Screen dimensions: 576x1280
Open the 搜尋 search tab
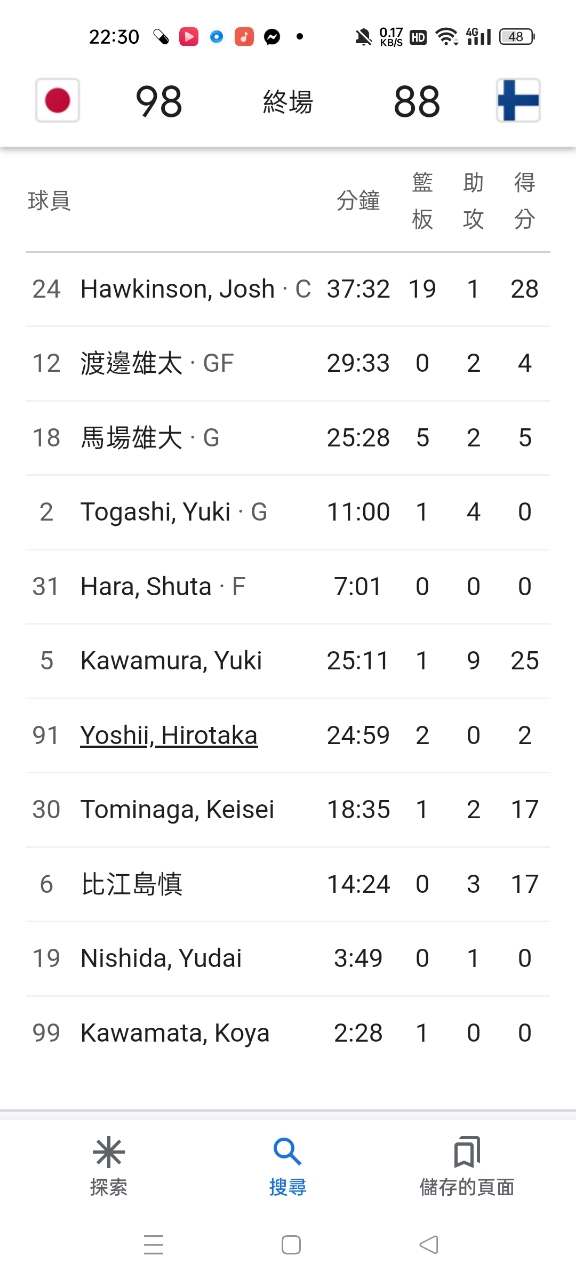pos(287,1167)
